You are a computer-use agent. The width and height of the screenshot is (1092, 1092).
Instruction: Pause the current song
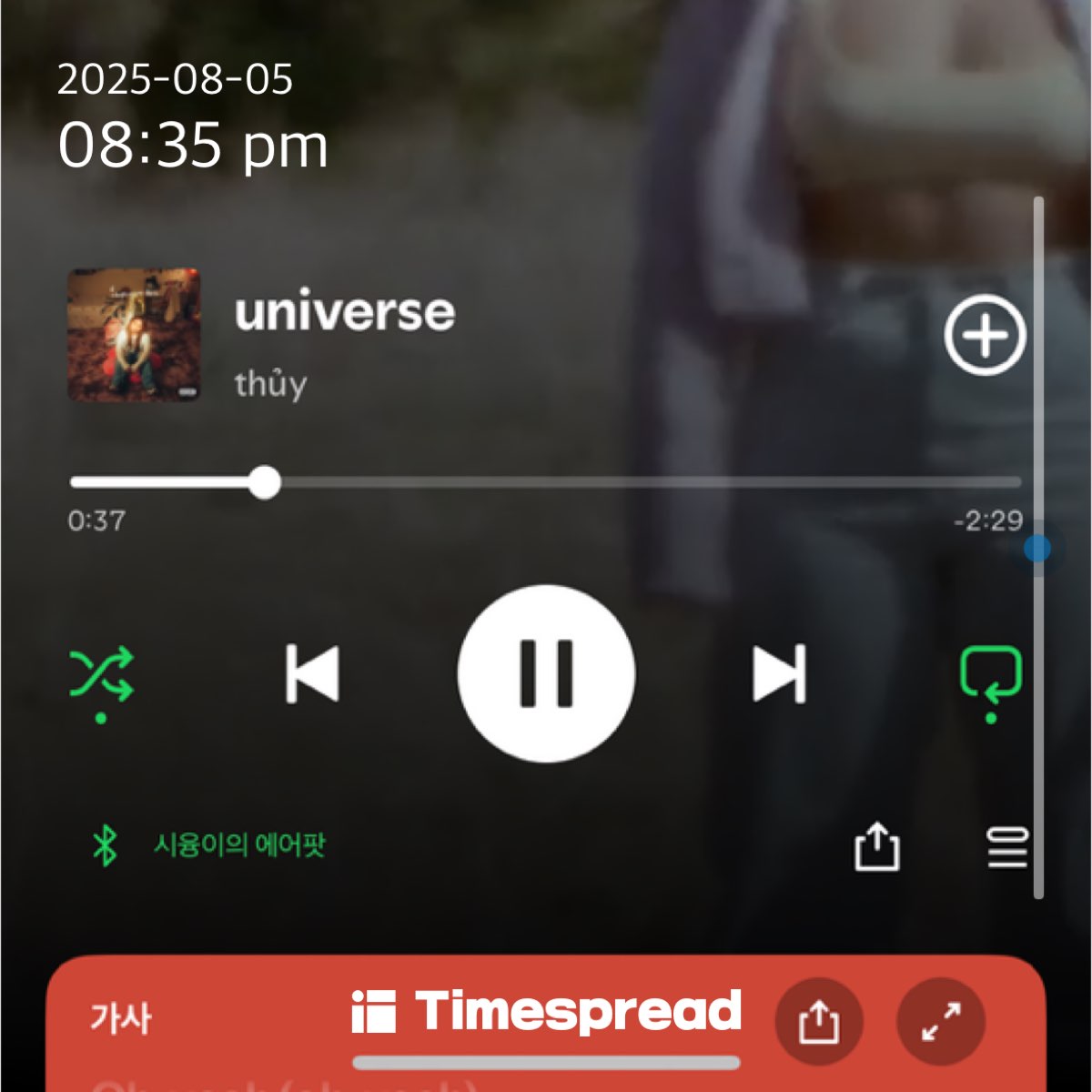pyautogui.click(x=546, y=673)
